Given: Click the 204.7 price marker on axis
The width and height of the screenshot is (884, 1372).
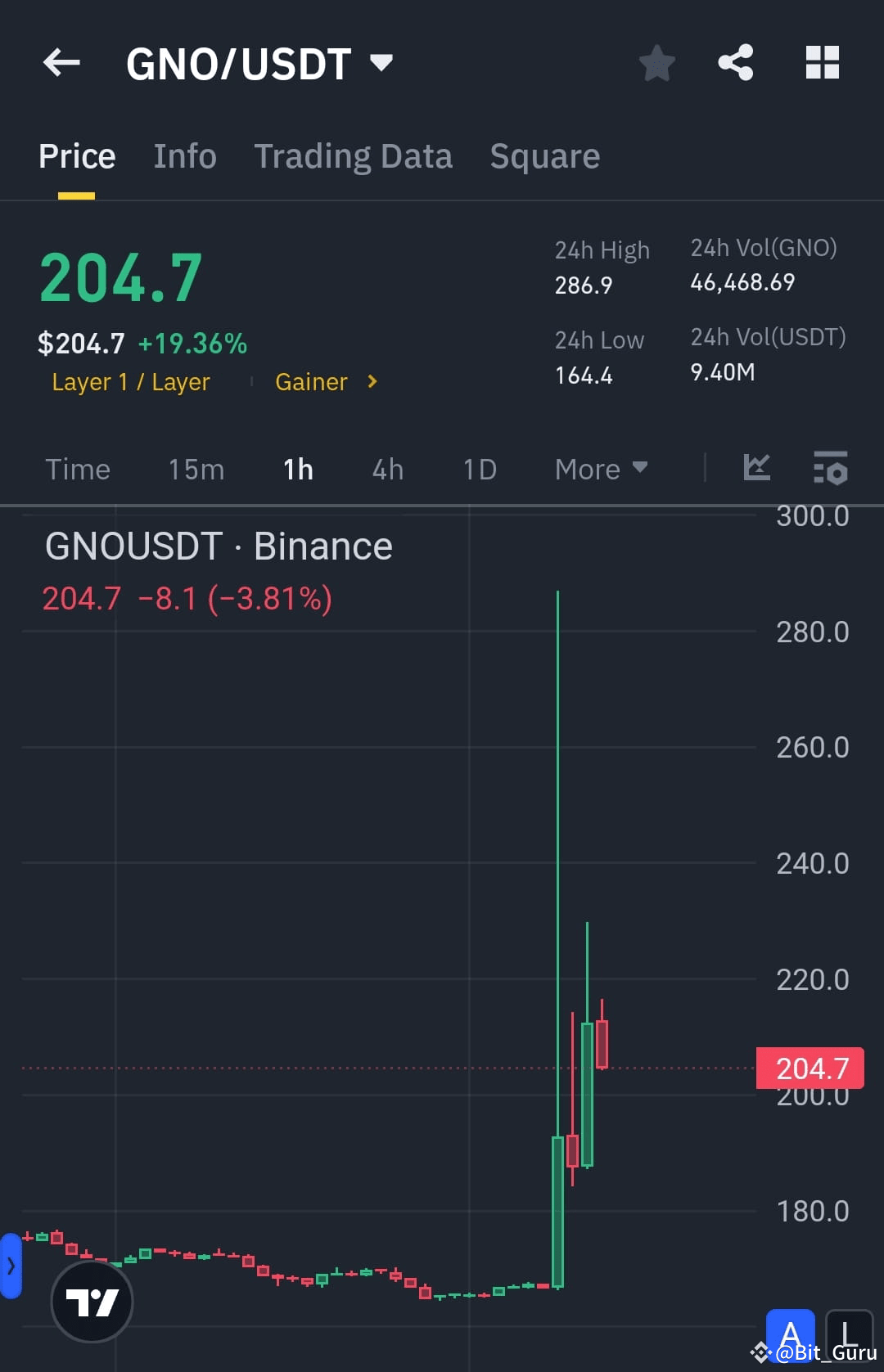Looking at the screenshot, I should 810,1068.
